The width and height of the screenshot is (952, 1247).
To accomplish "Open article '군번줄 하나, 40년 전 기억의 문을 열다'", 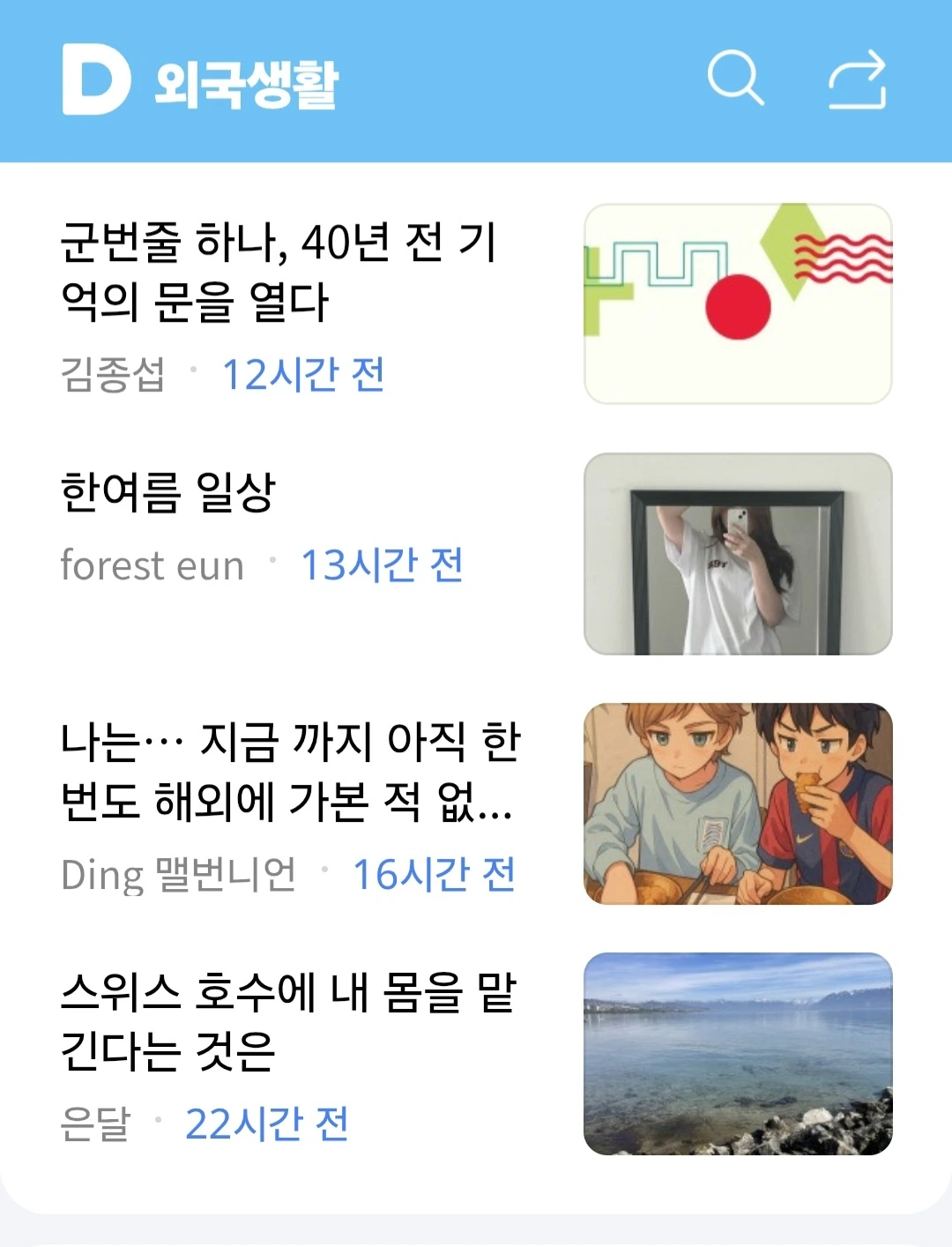I will [x=279, y=272].
